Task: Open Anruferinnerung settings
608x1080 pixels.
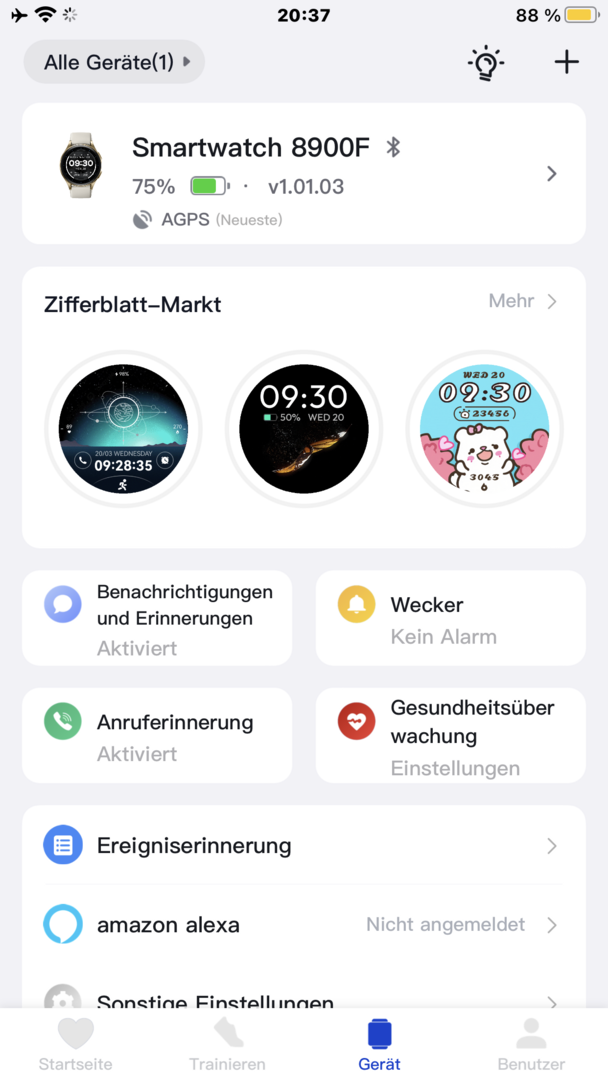Action: pyautogui.click(x=157, y=735)
